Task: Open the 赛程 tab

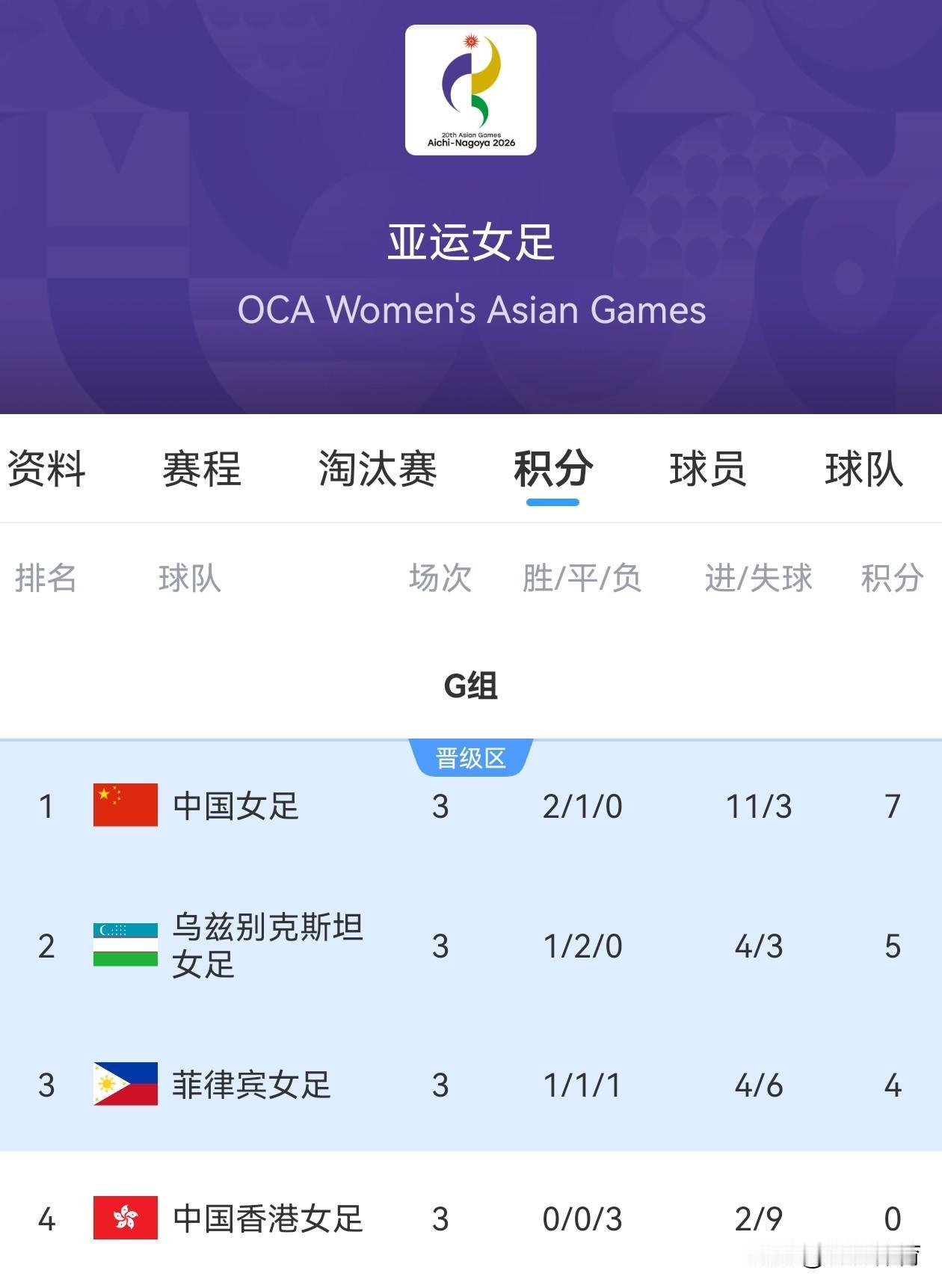Action: tap(202, 469)
